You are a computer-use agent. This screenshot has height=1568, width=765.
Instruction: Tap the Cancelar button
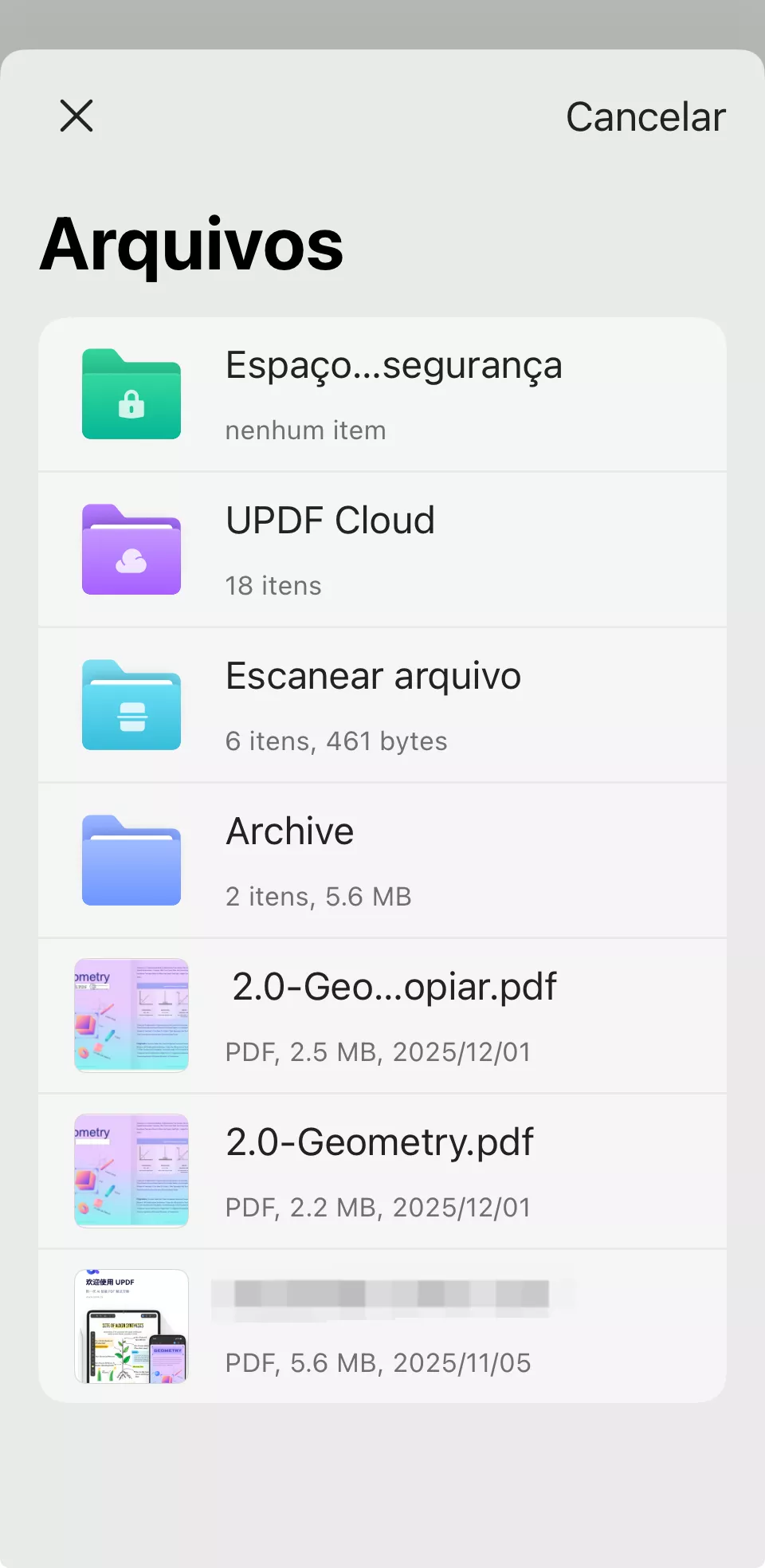tap(645, 117)
